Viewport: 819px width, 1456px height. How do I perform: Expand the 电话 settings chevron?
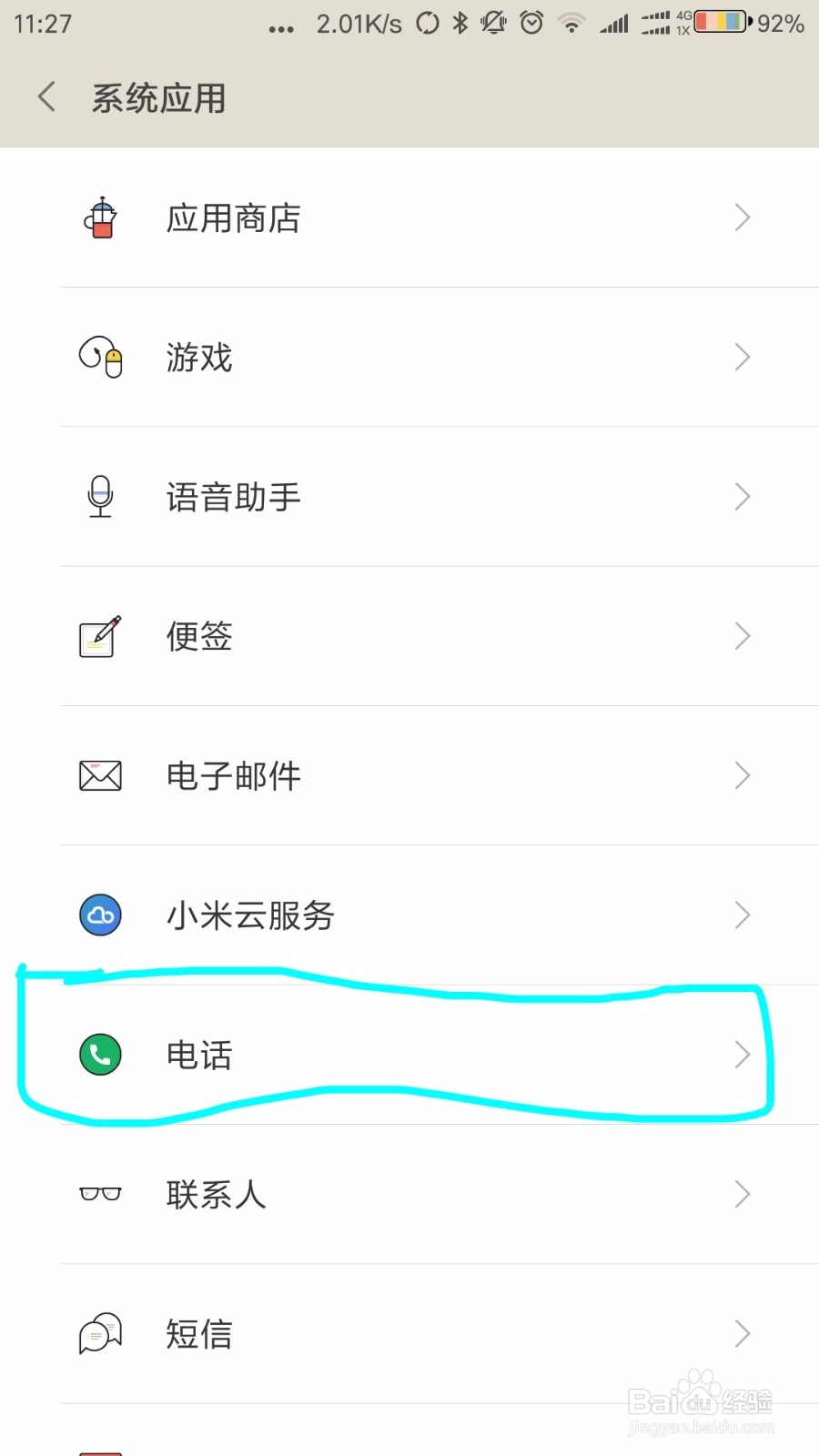[742, 1055]
